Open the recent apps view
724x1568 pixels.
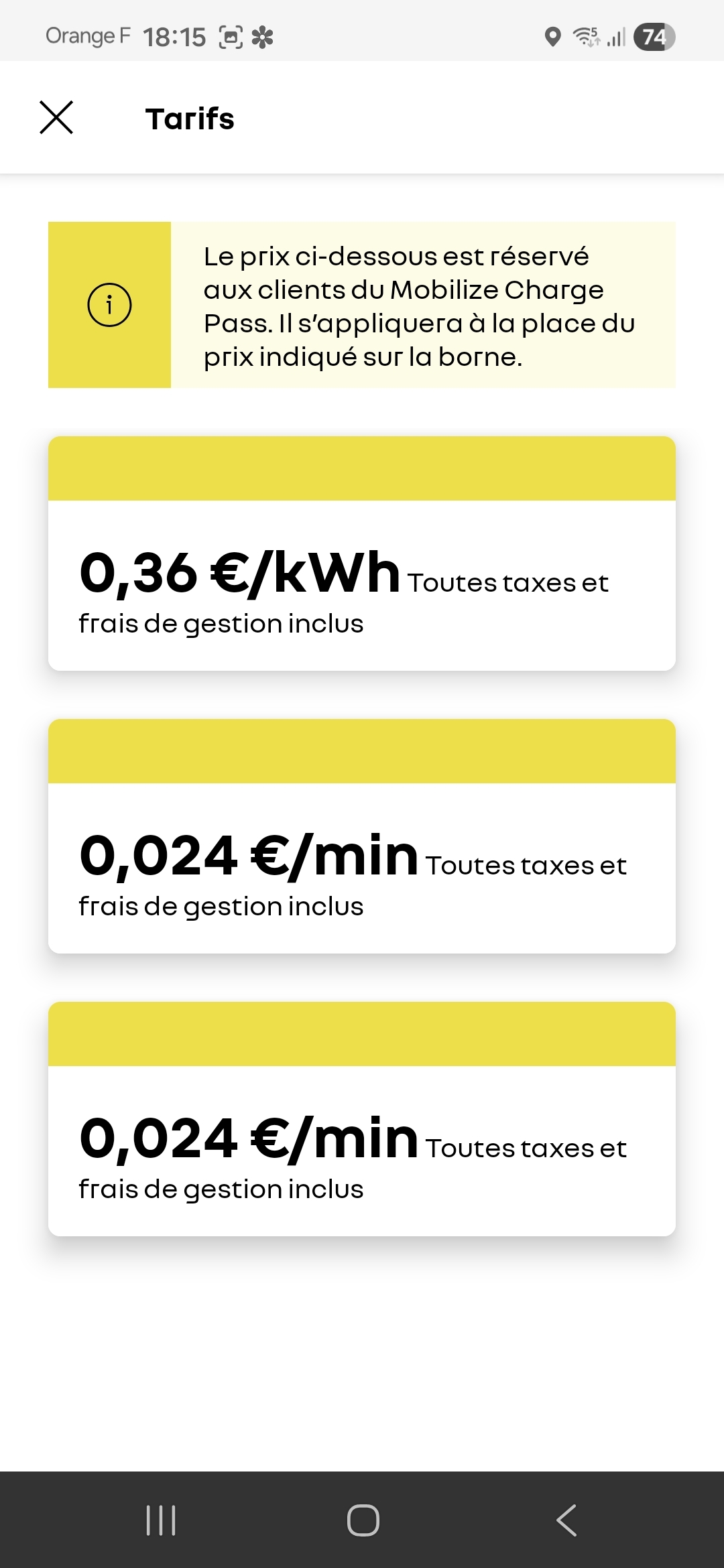pos(161,1520)
